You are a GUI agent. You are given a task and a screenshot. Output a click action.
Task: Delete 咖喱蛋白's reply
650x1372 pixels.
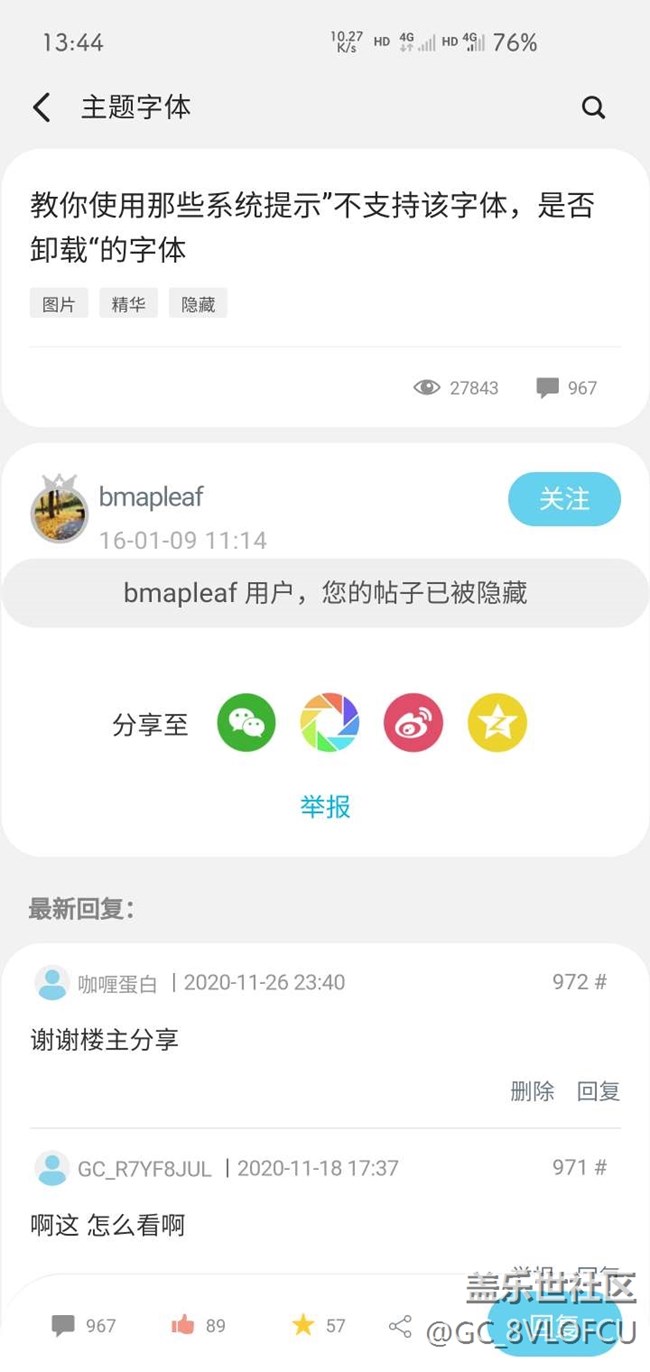point(532,1091)
